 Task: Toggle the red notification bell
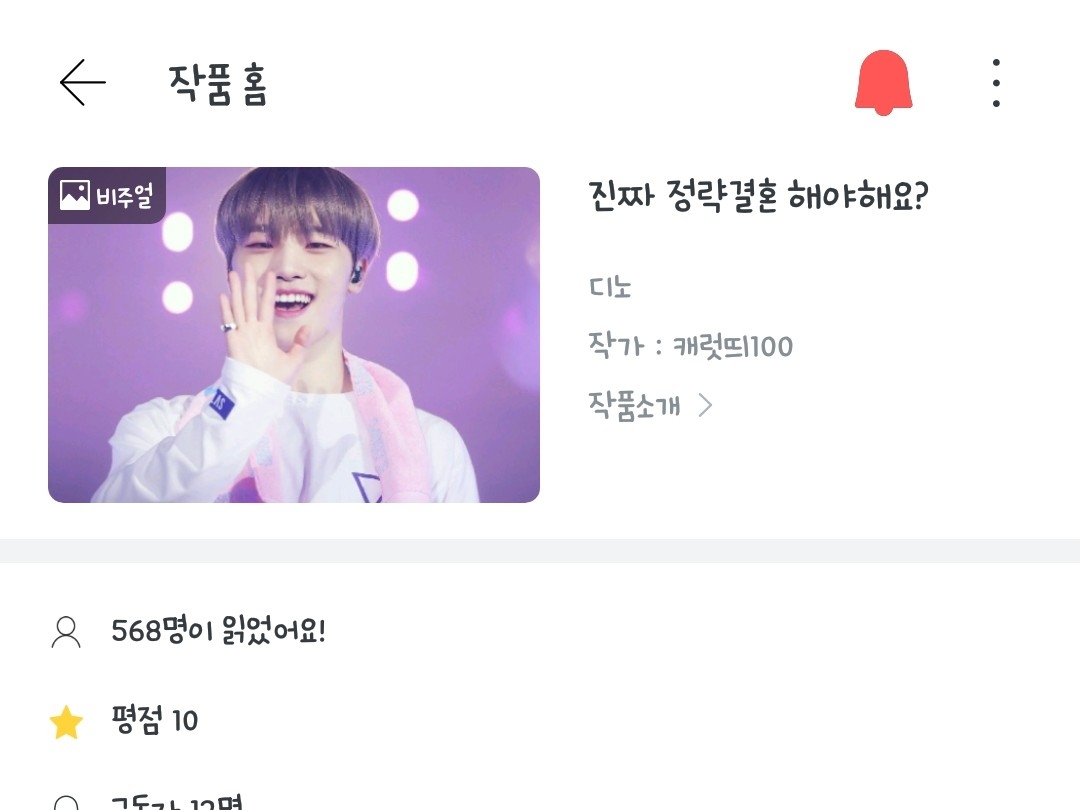coord(884,83)
